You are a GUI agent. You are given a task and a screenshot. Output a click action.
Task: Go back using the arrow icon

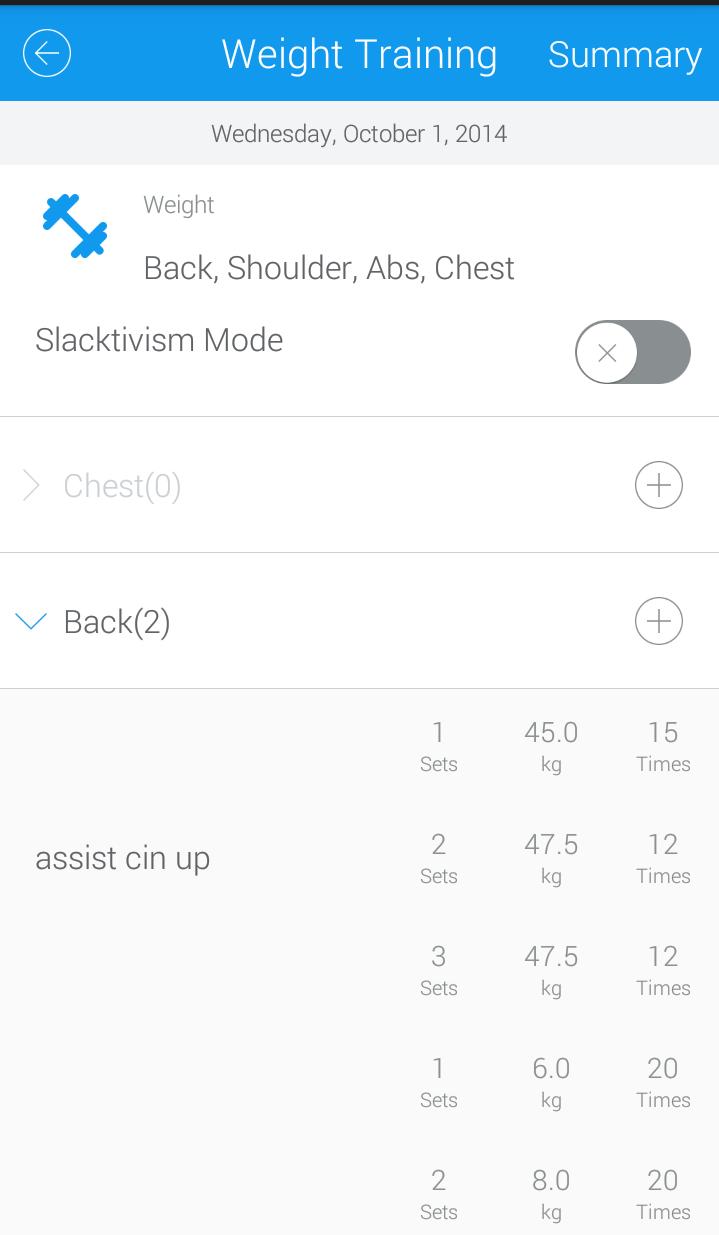[47, 53]
